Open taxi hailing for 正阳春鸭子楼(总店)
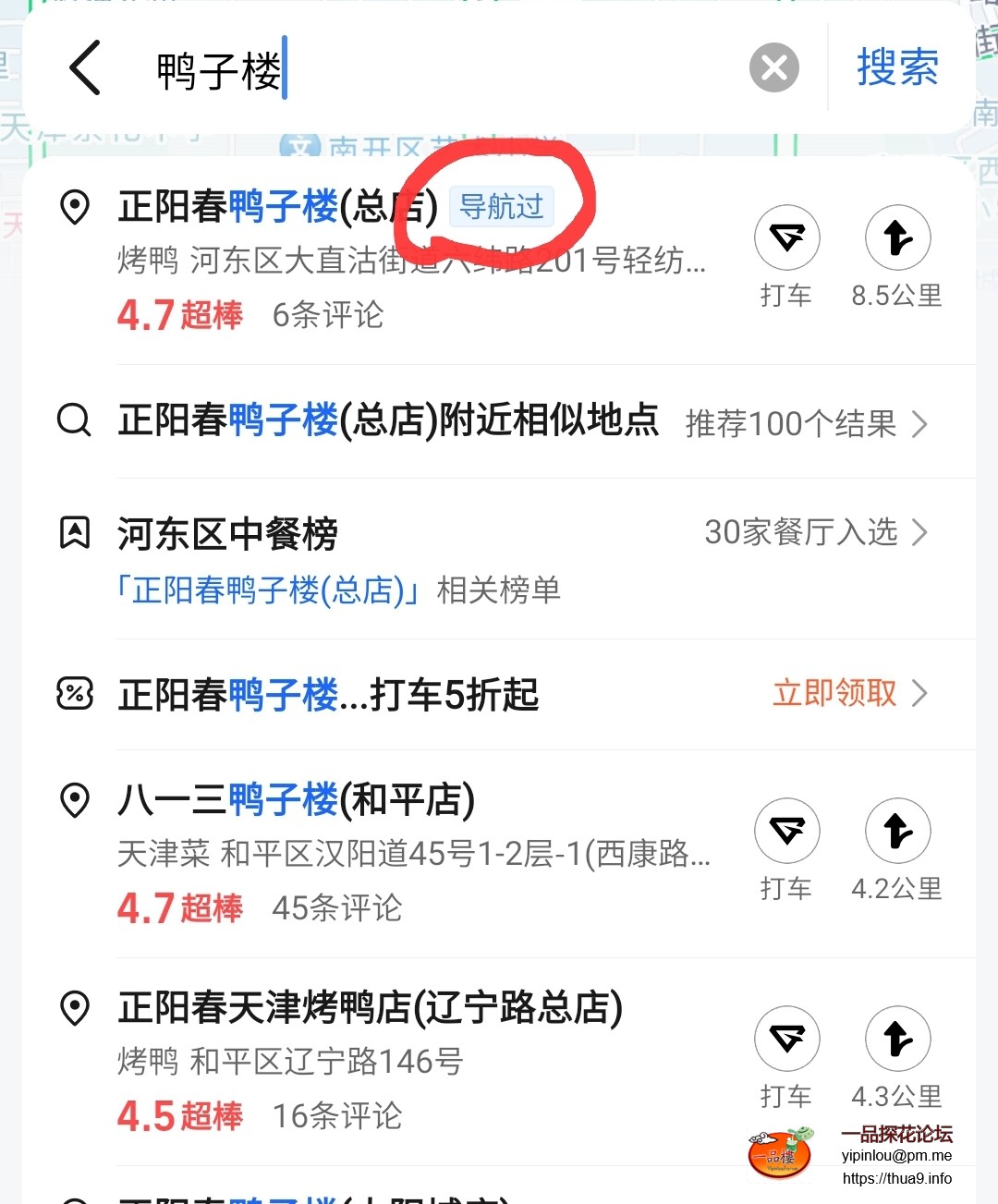This screenshot has width=998, height=1204. click(x=786, y=238)
